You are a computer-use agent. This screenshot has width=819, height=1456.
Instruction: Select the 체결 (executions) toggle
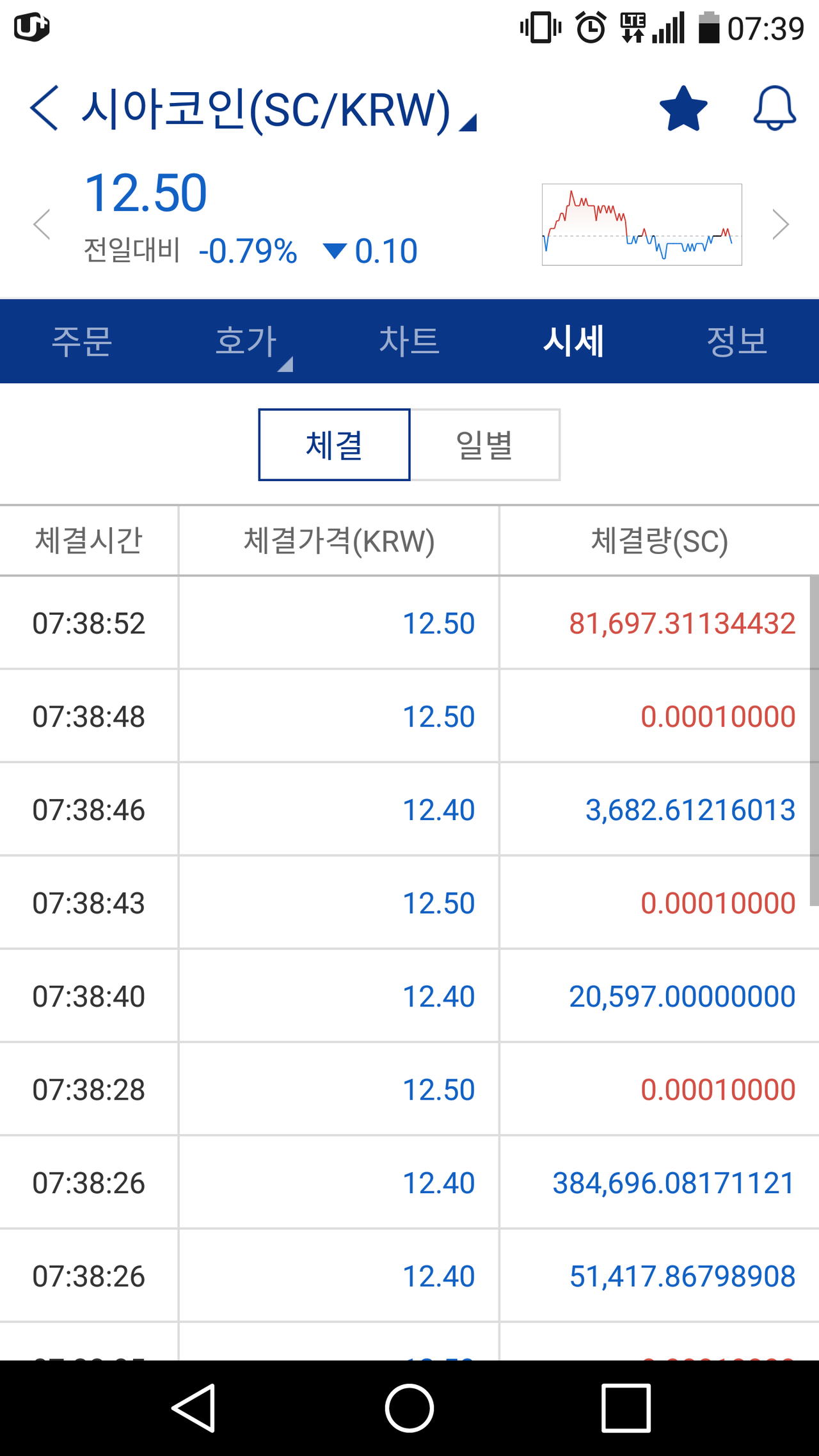coord(333,445)
